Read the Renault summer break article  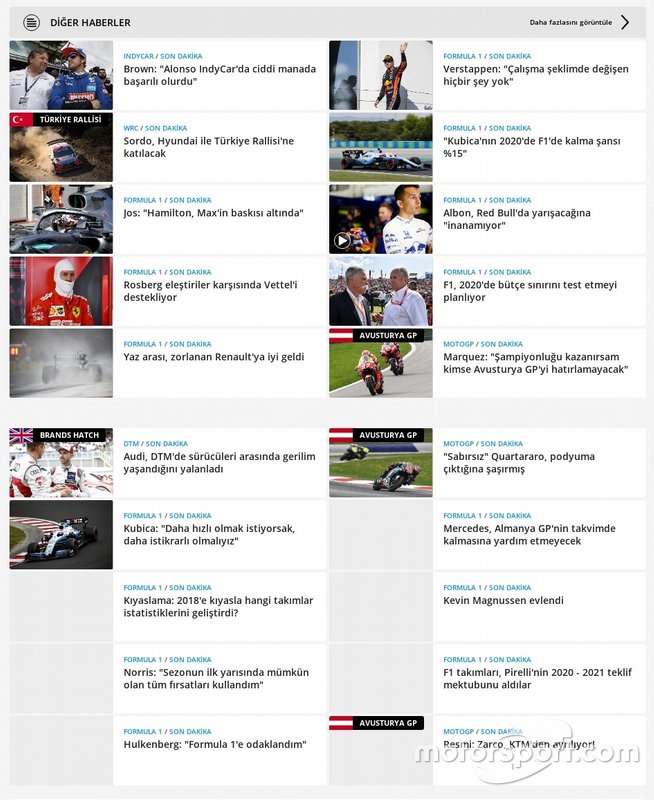coord(213,357)
